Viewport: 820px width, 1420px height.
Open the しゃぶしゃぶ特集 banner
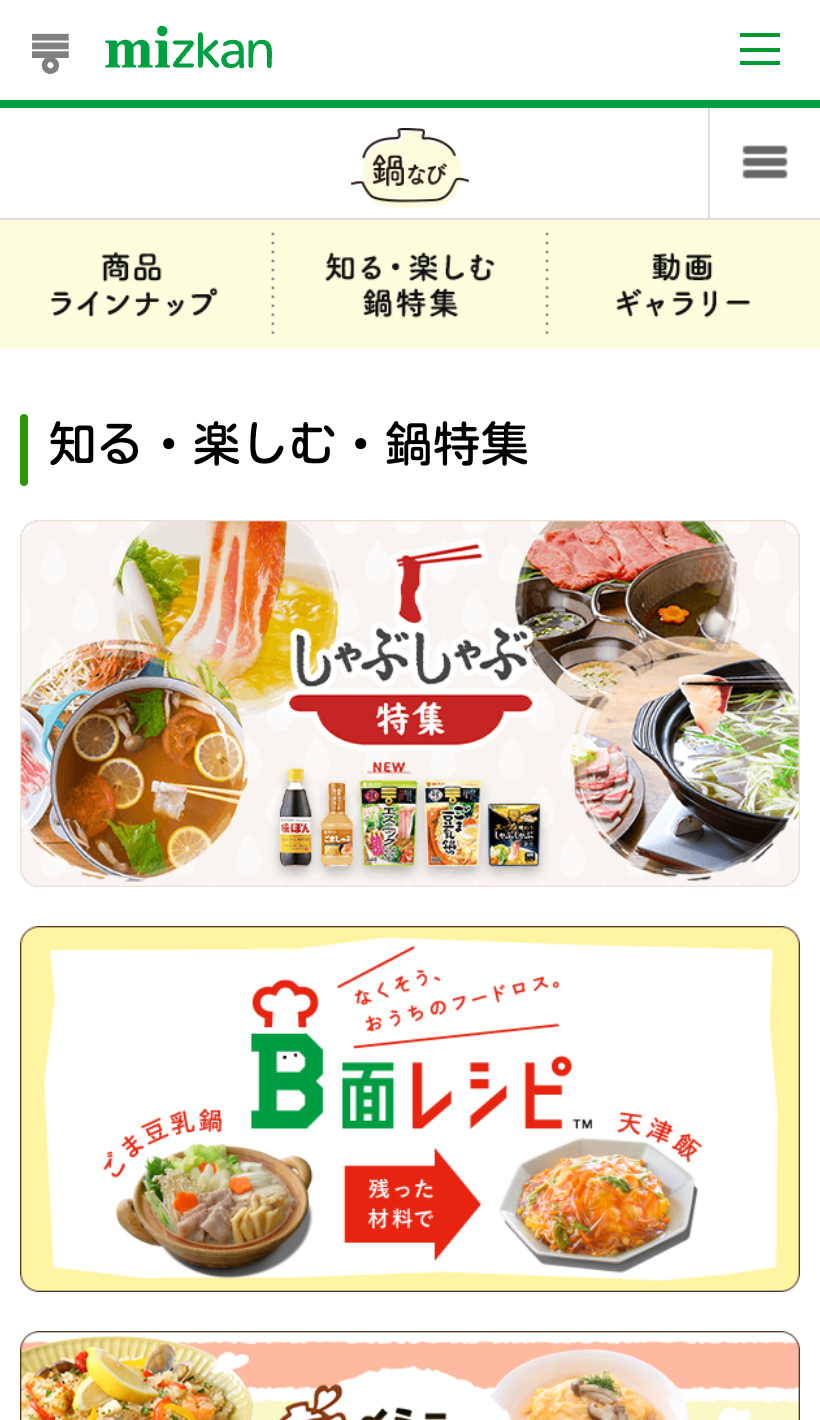click(x=410, y=703)
